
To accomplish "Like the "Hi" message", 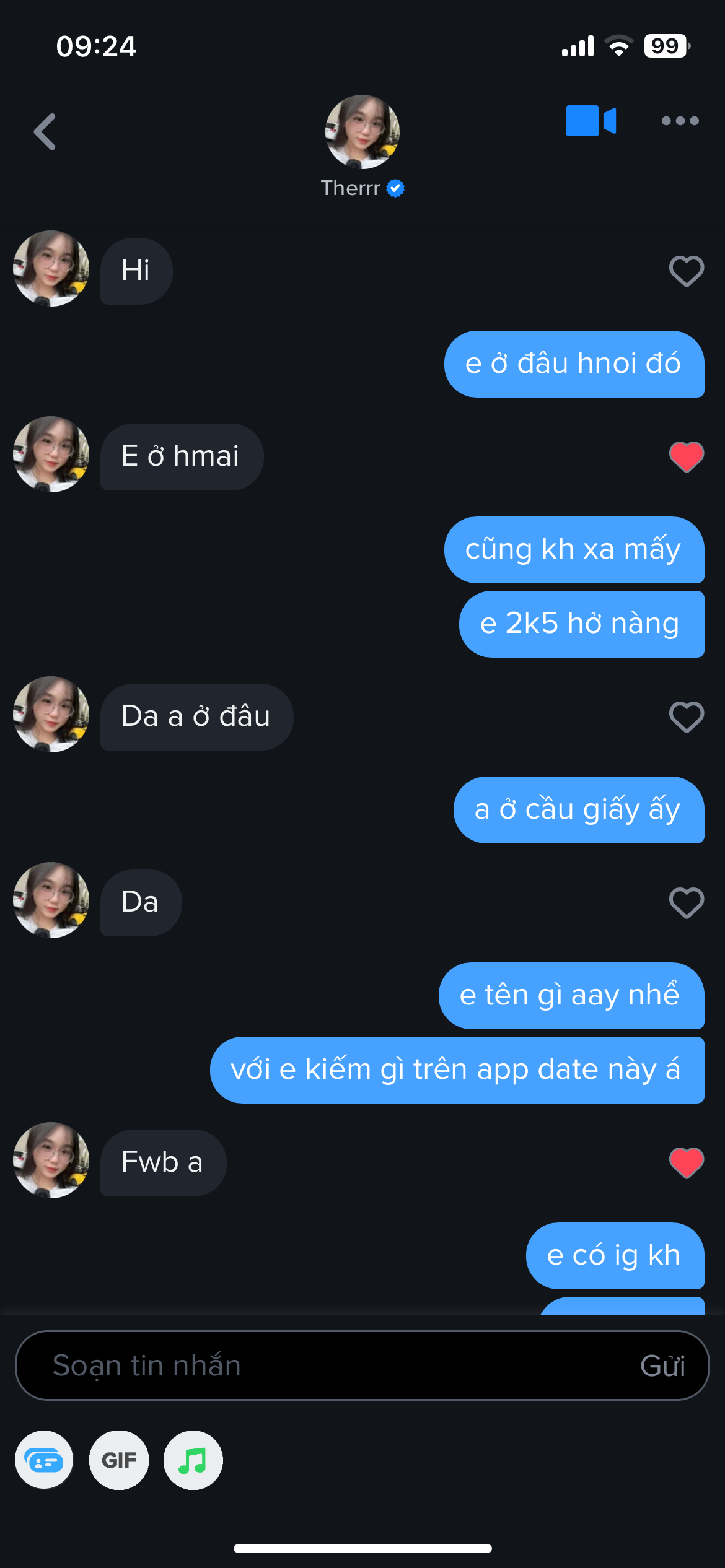I will [686, 271].
